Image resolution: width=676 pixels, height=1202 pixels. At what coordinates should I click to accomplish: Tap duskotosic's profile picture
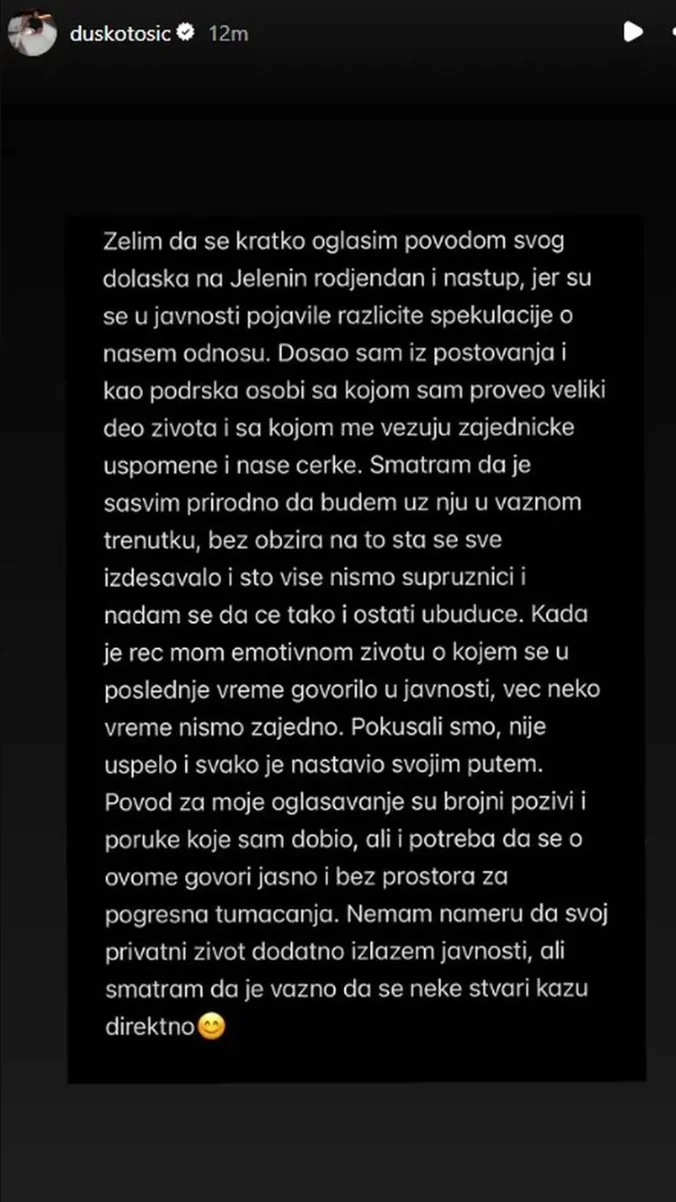click(32, 32)
